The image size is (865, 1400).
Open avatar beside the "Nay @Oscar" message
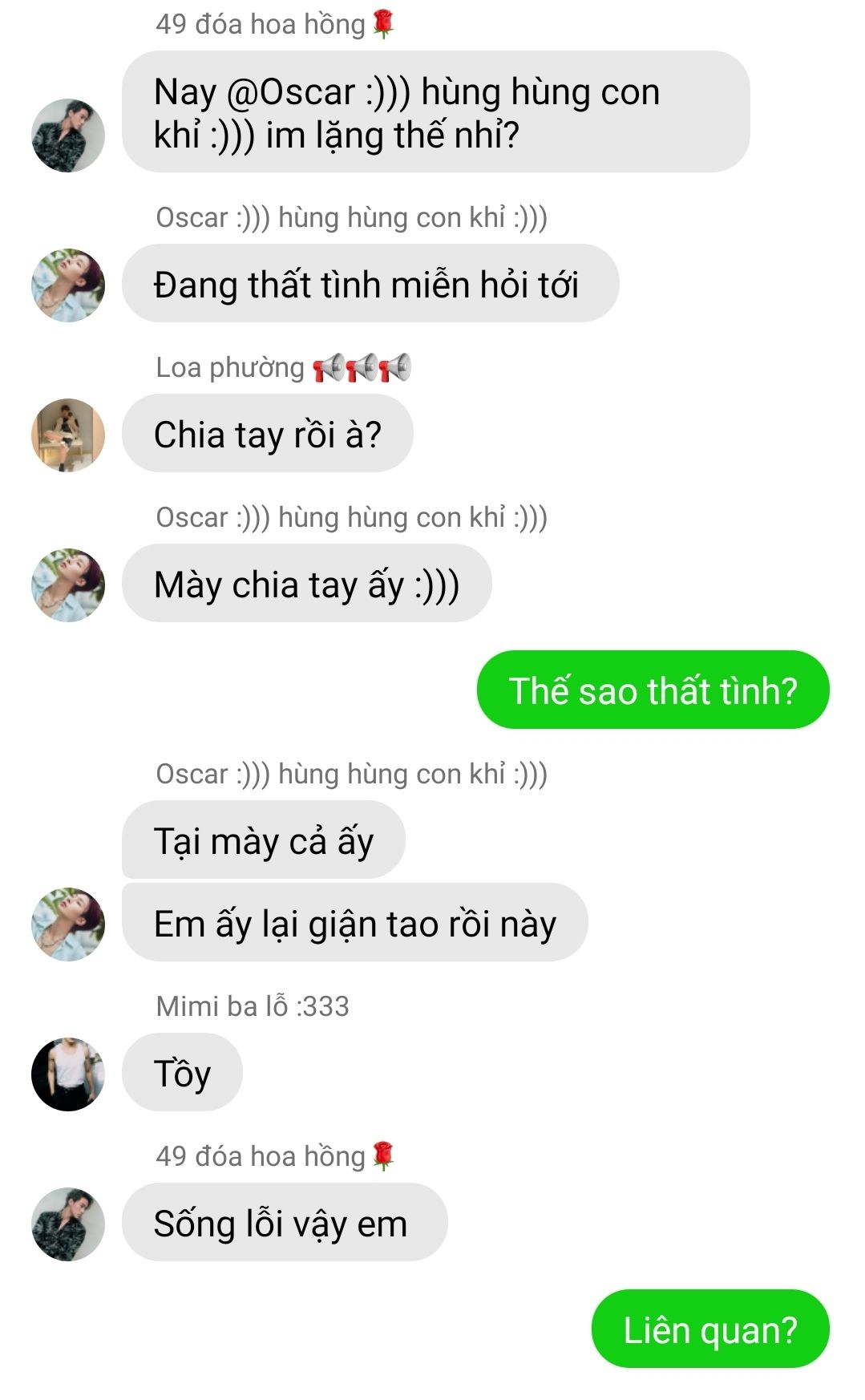click(68, 136)
